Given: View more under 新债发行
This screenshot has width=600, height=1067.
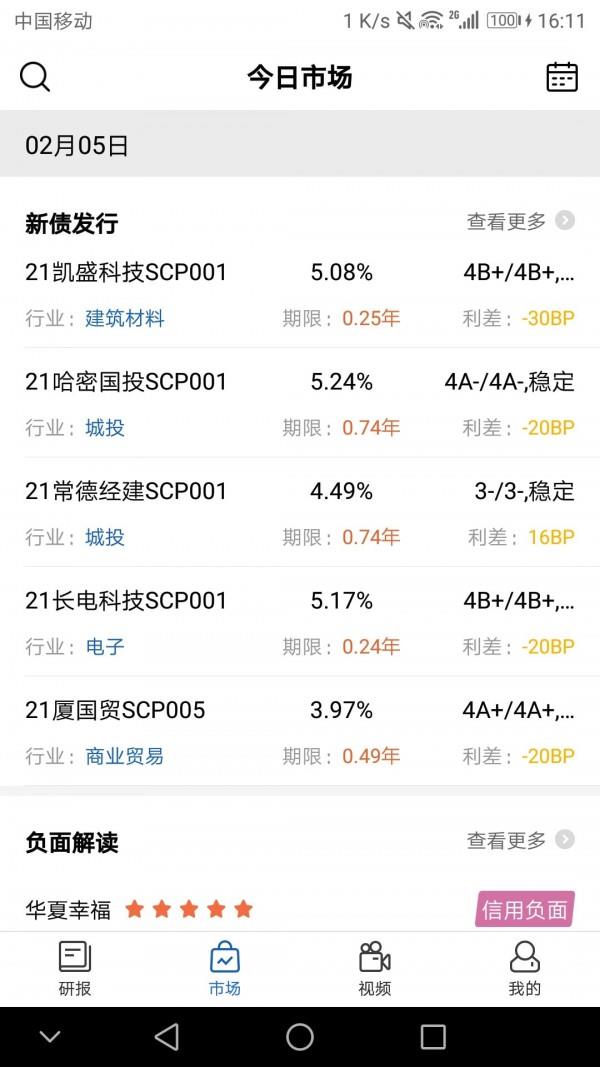Looking at the screenshot, I should tap(520, 220).
